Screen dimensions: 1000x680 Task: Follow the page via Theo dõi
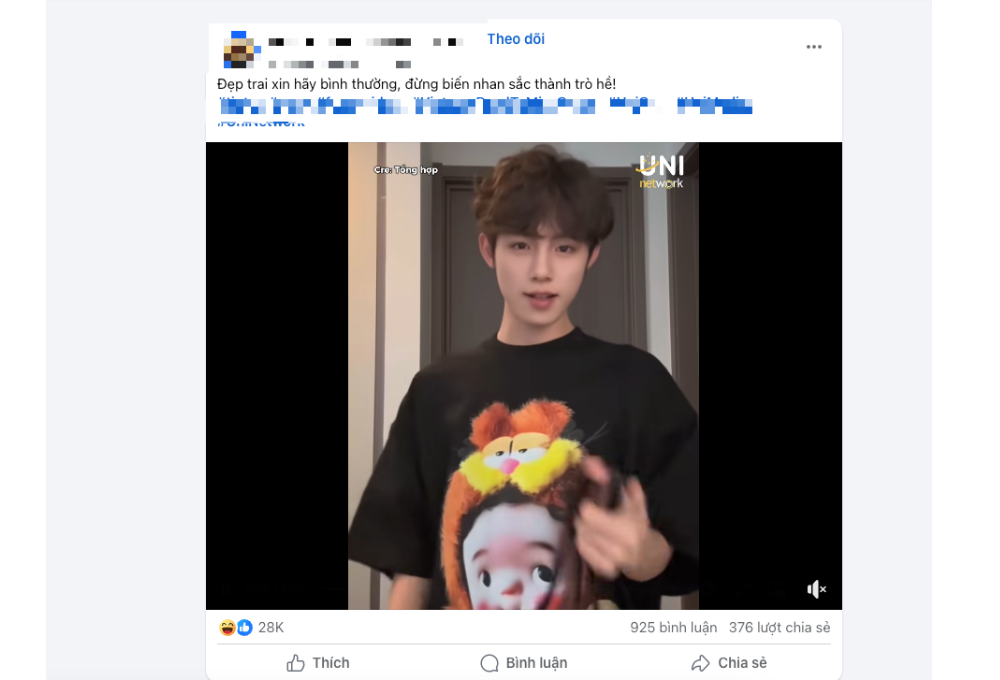coord(515,39)
